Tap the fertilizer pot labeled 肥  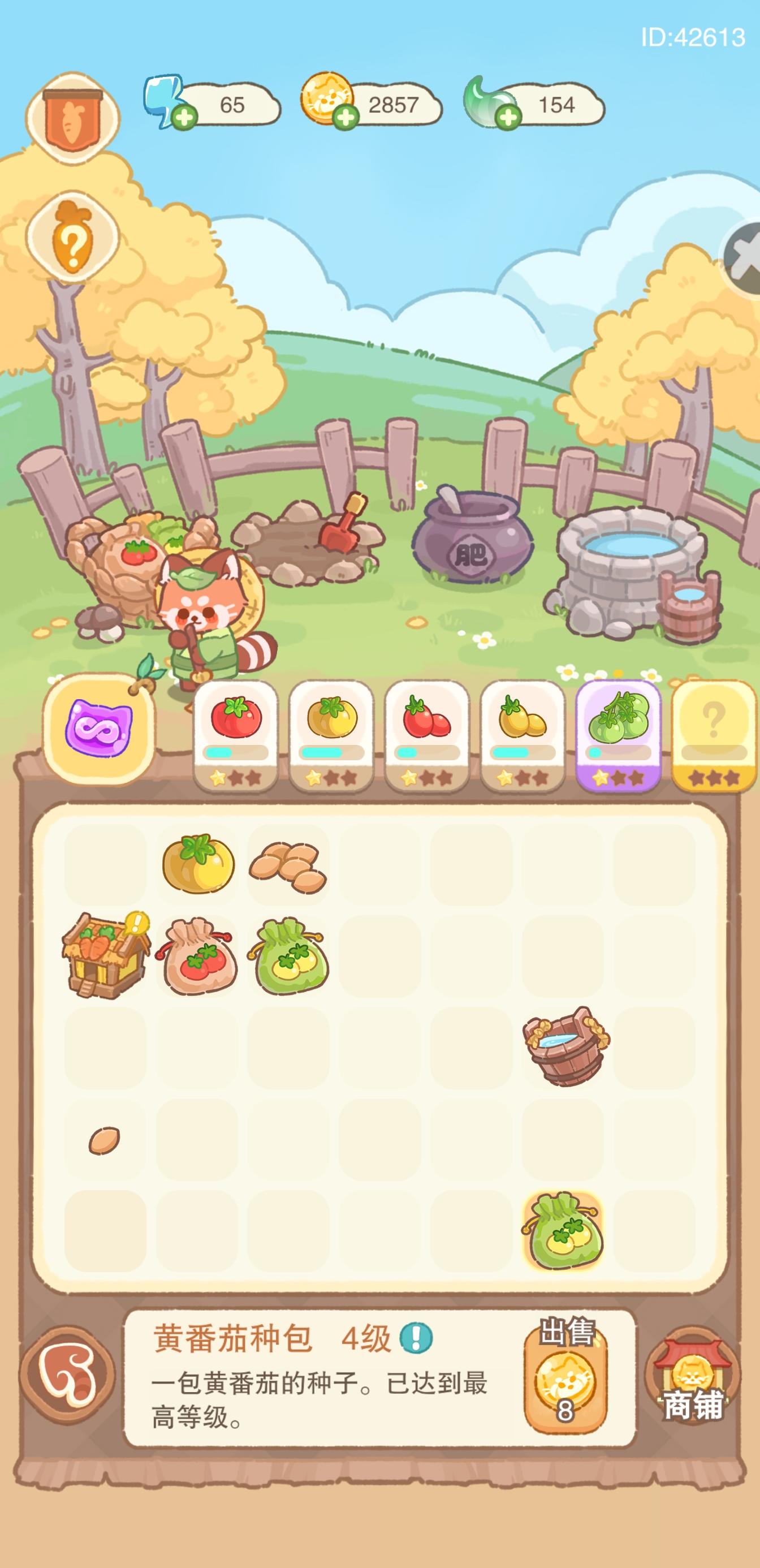click(x=474, y=542)
